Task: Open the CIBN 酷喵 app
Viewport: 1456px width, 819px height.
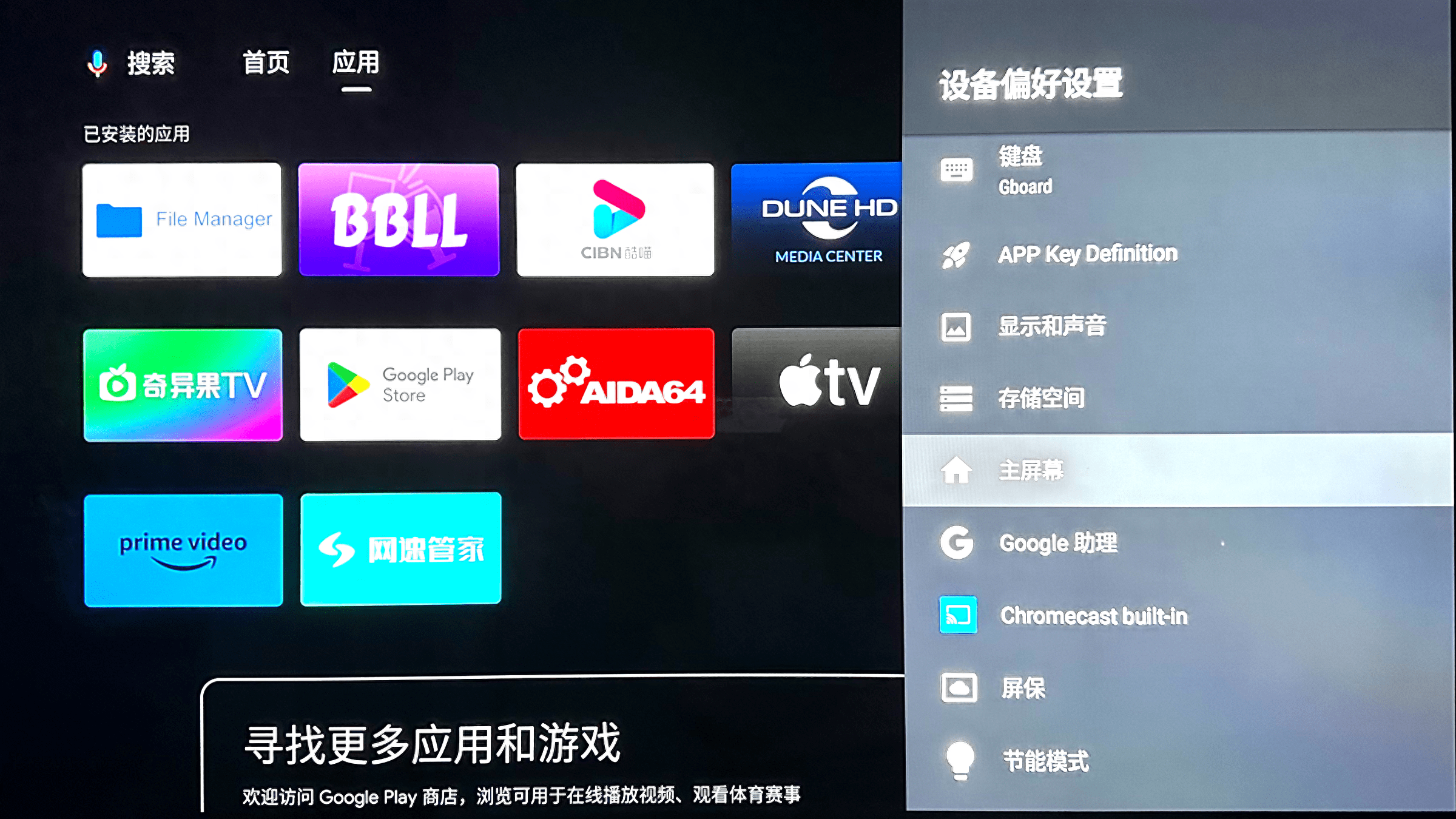Action: coord(615,220)
